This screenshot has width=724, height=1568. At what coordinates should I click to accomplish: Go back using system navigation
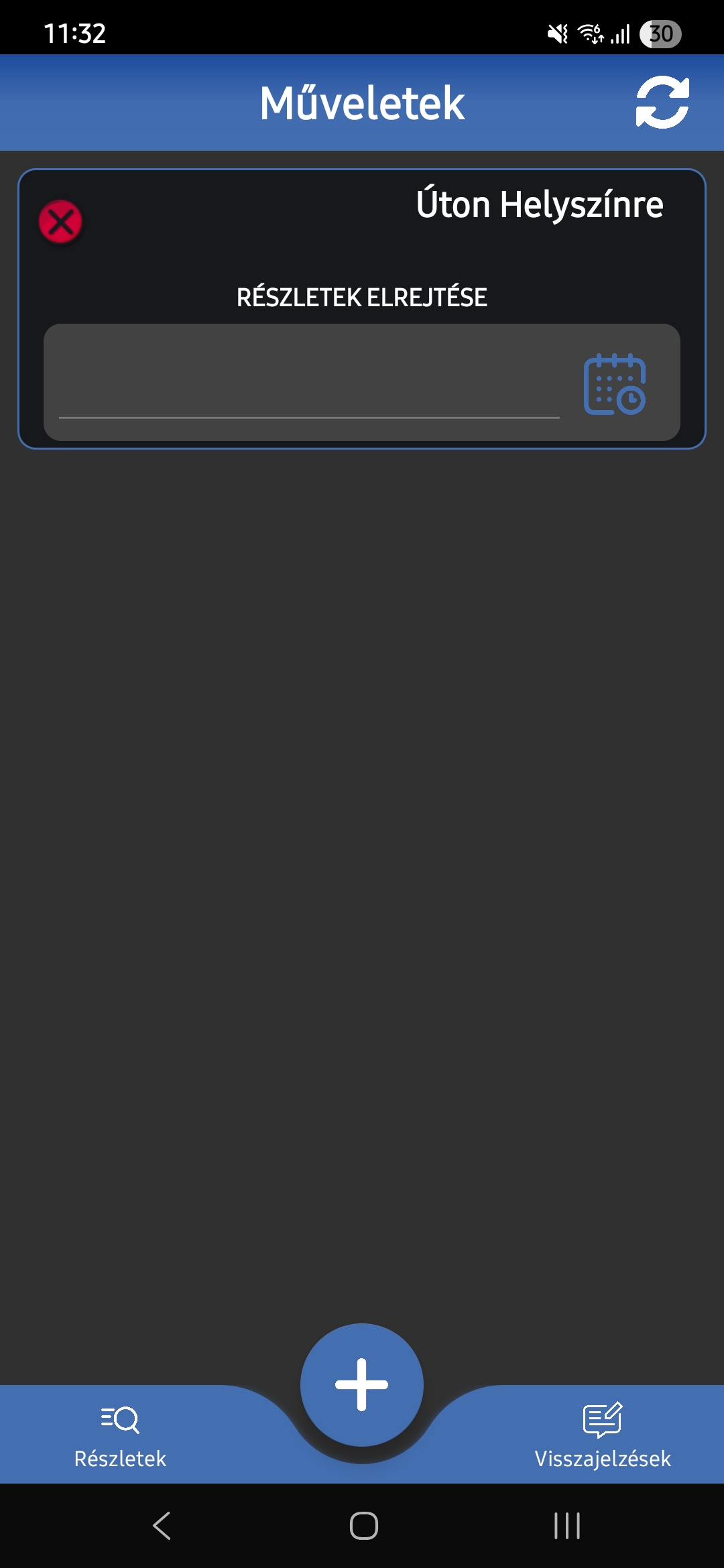(162, 1526)
